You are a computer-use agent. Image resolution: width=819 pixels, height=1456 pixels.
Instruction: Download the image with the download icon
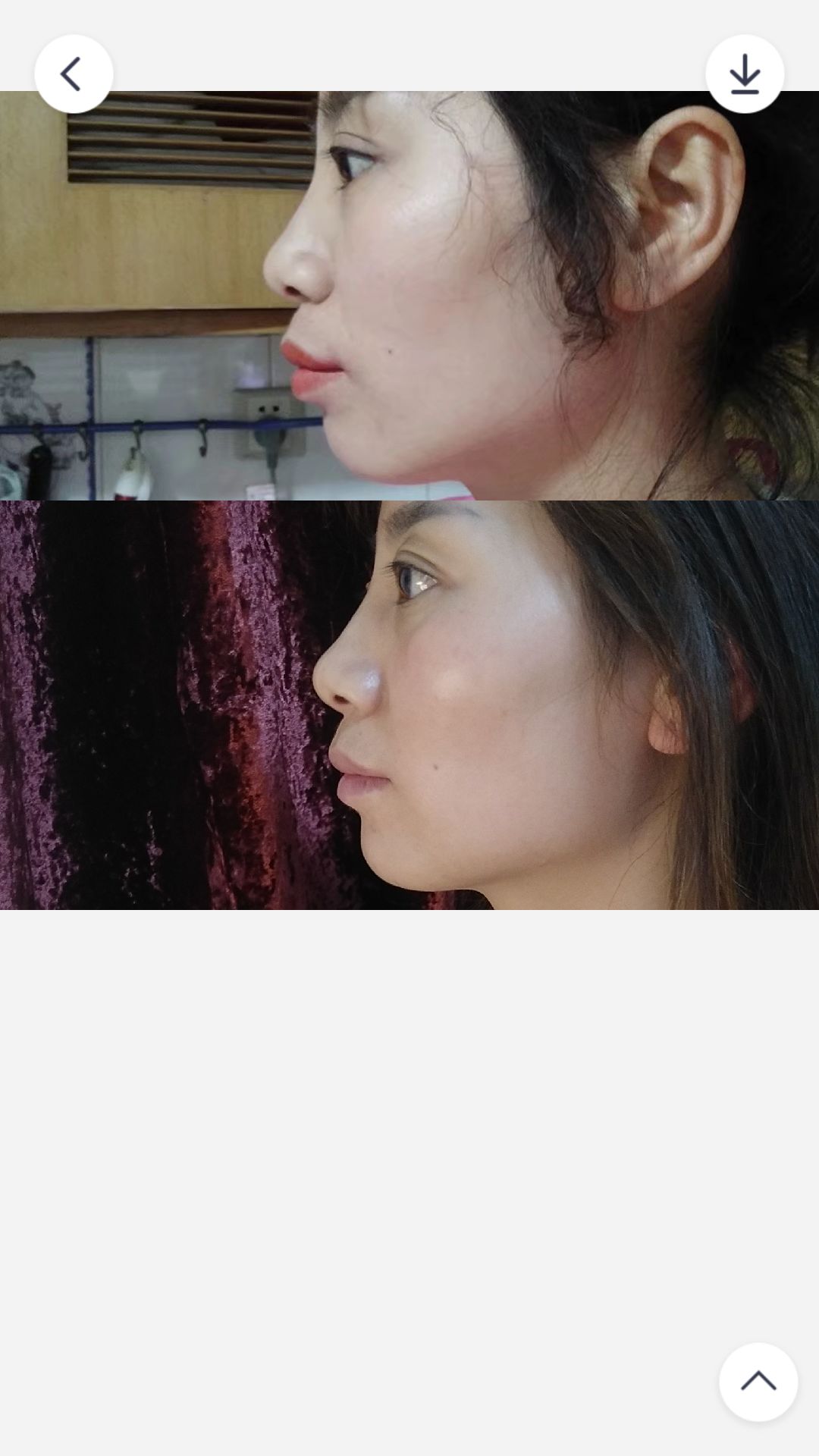tap(745, 74)
